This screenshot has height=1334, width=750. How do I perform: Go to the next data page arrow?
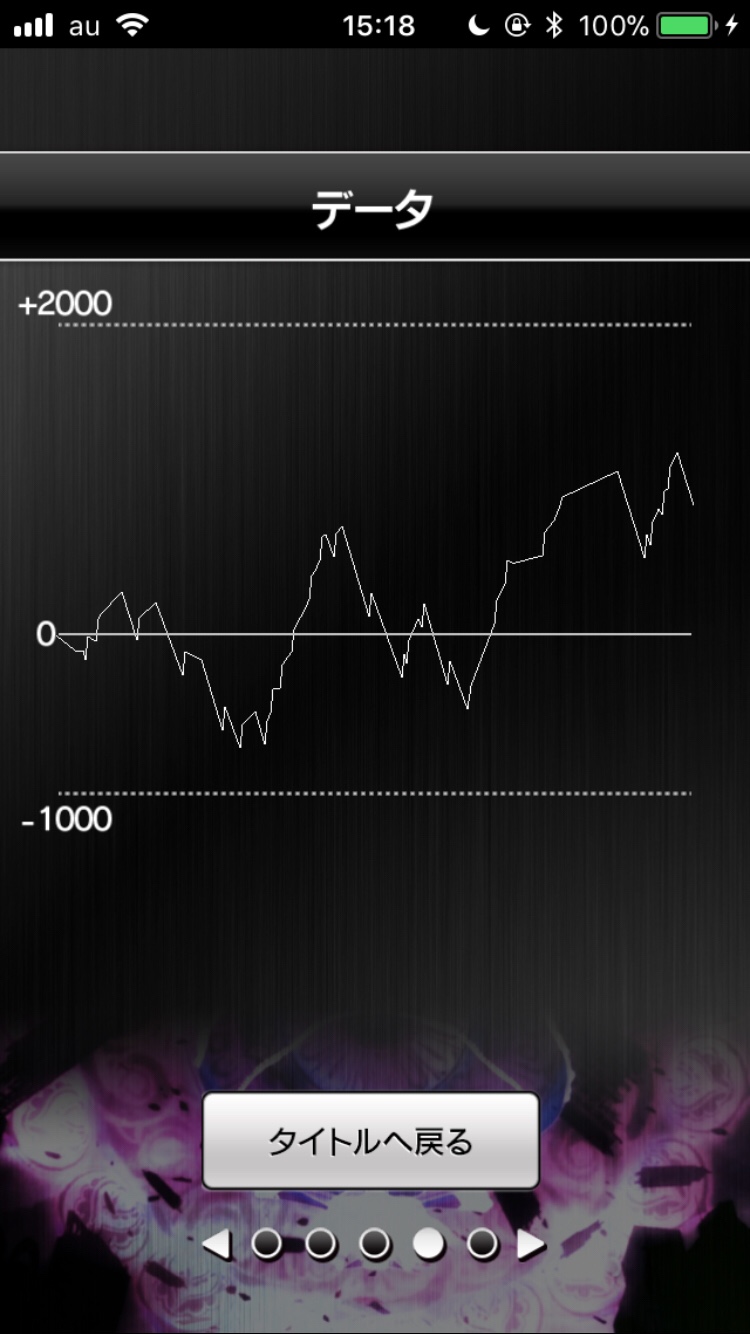tap(532, 1244)
